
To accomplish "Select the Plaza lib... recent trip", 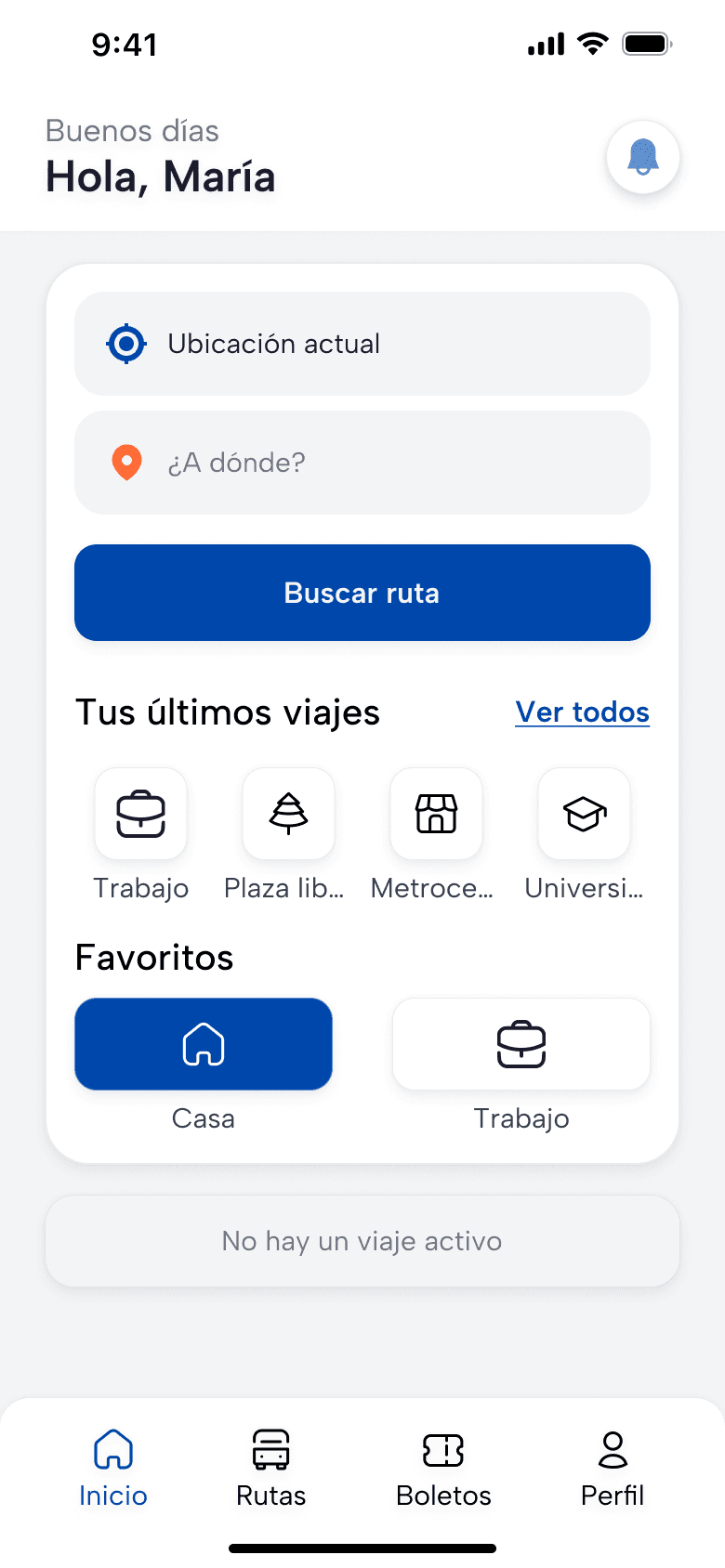I will click(x=288, y=815).
